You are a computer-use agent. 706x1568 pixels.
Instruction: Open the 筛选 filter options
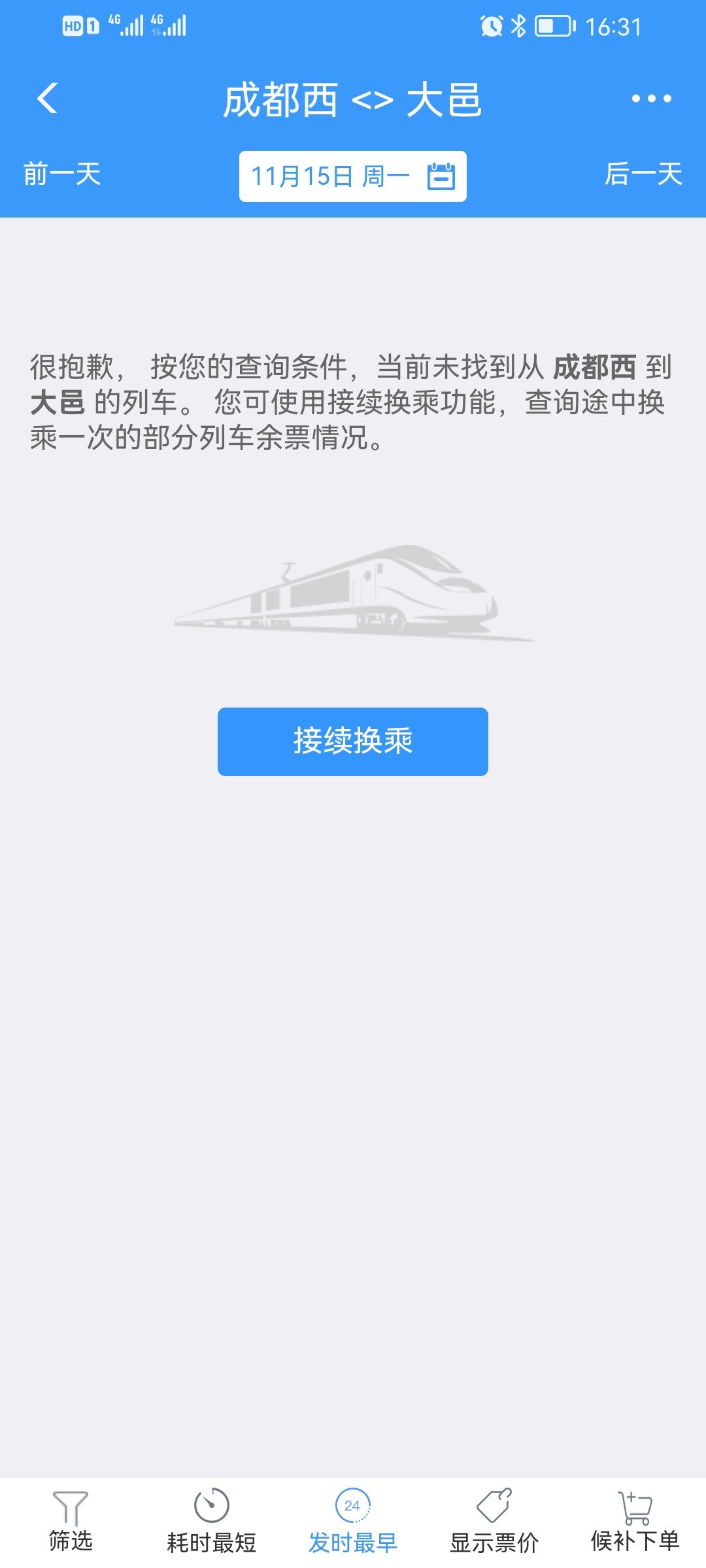[71, 1521]
